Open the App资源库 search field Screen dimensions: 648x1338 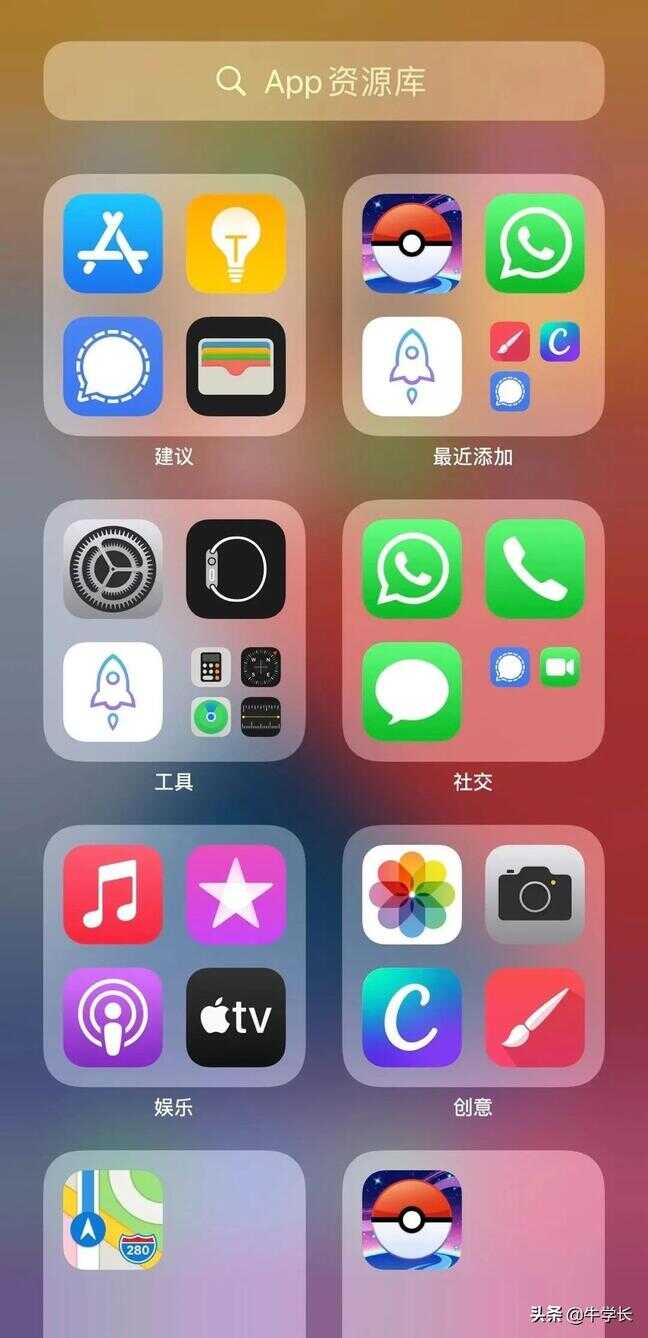point(323,81)
